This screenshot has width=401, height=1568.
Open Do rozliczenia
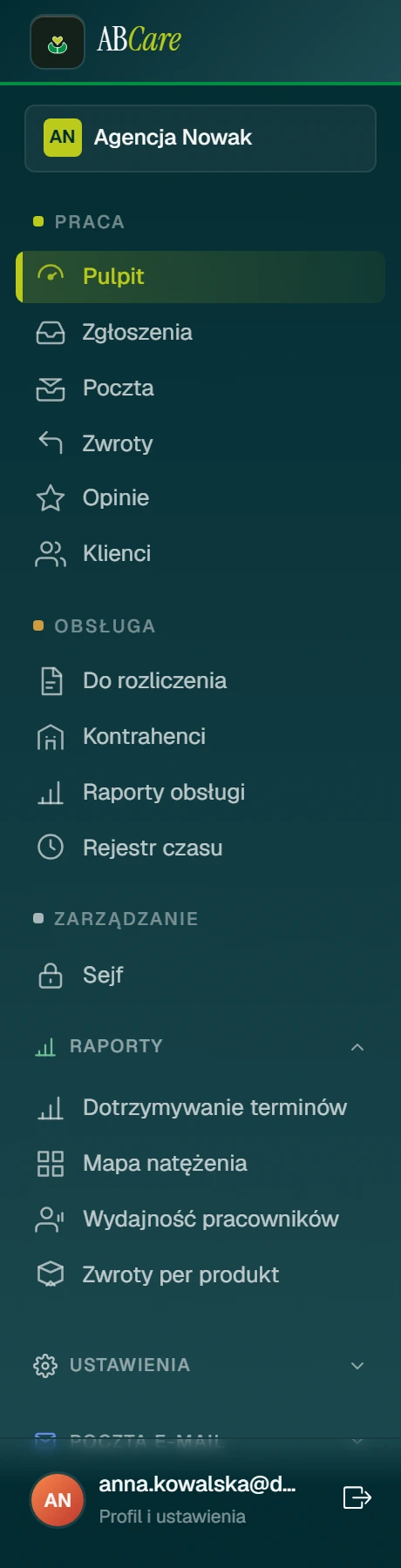coord(200,681)
